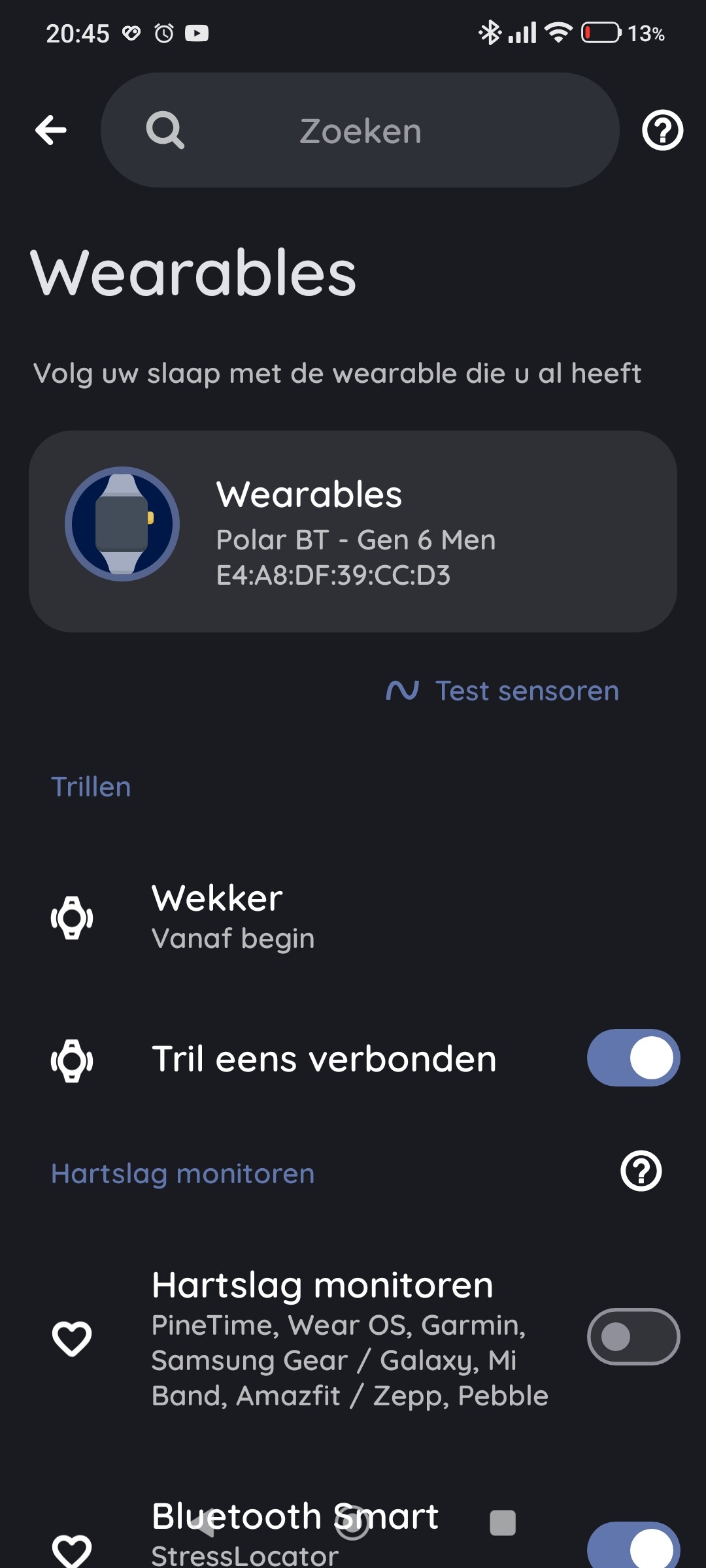This screenshot has height=1568, width=706.
Task: Go back using the top arrow
Action: pyautogui.click(x=51, y=130)
